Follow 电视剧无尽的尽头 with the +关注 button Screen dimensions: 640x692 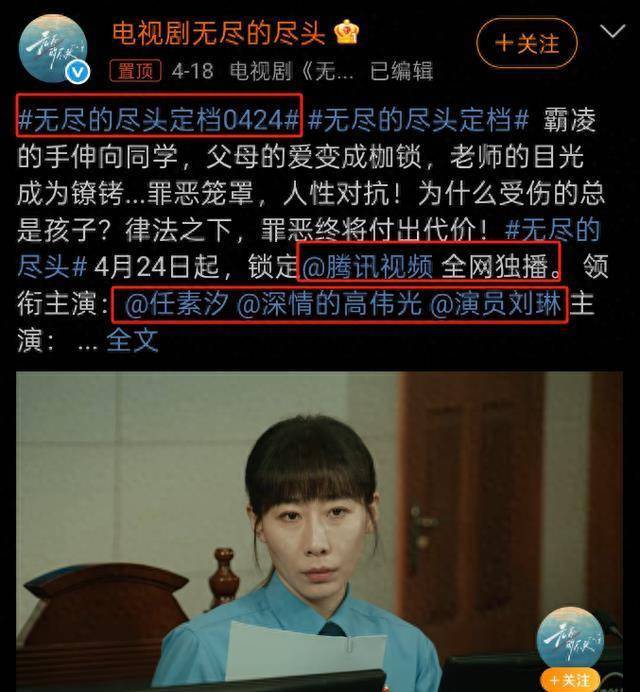click(x=527, y=43)
